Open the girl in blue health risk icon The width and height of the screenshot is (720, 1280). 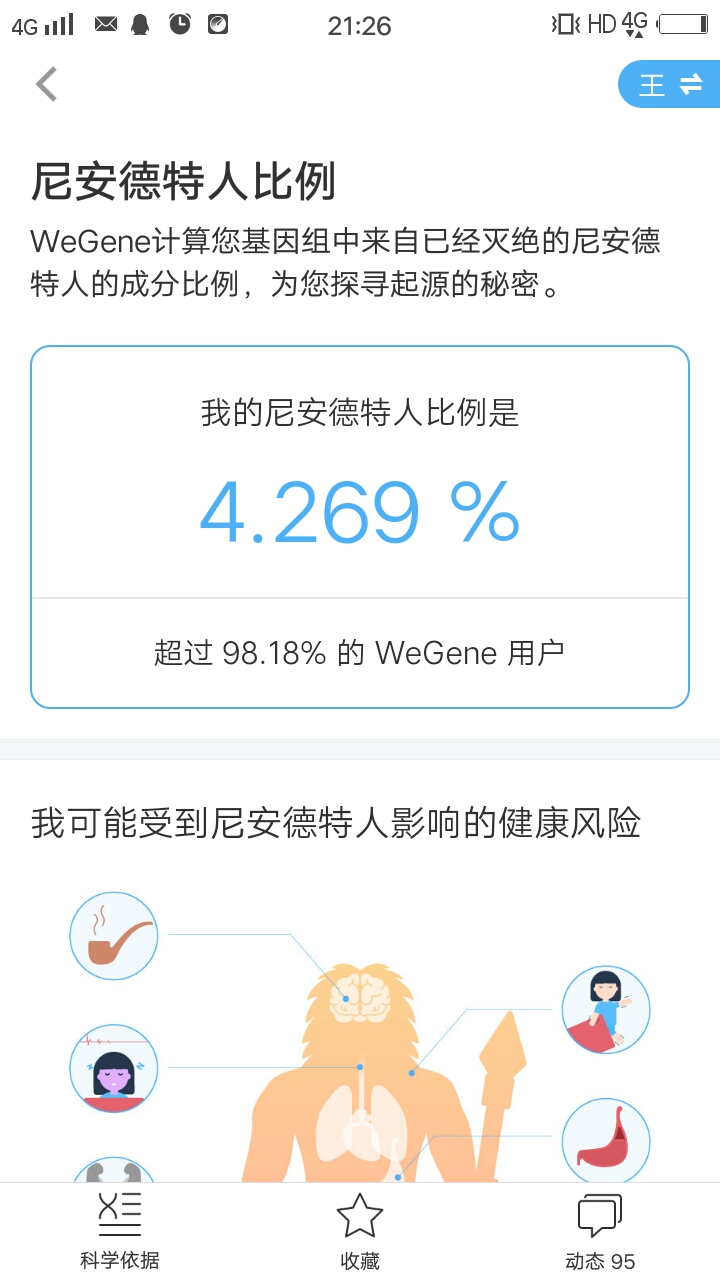(606, 1010)
